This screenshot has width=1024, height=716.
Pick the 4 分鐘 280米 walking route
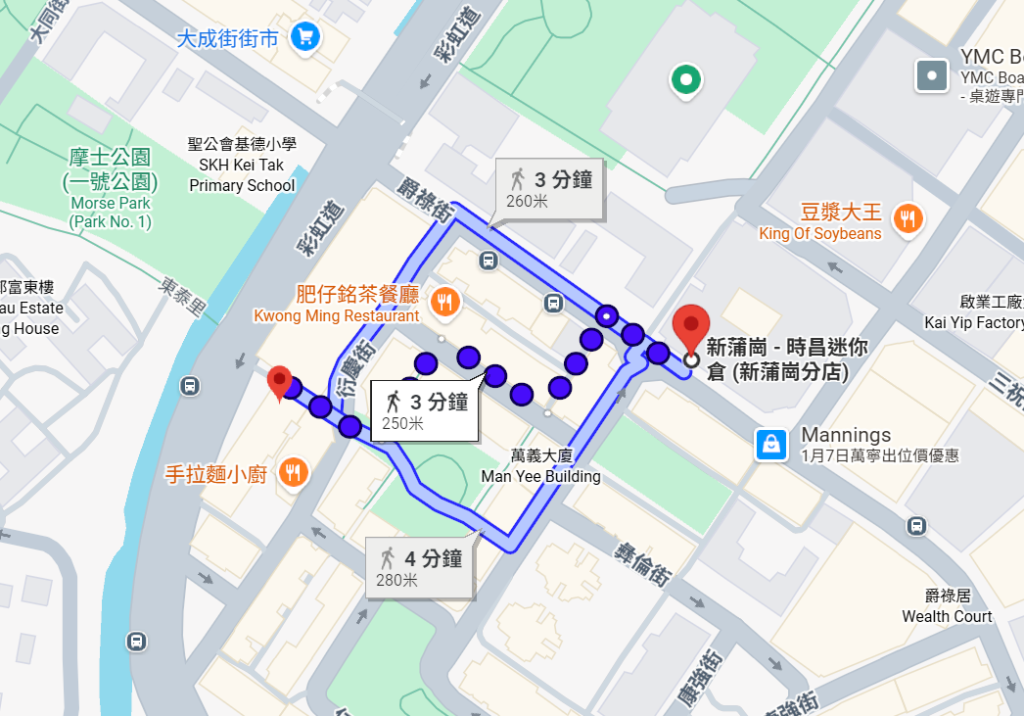[421, 567]
